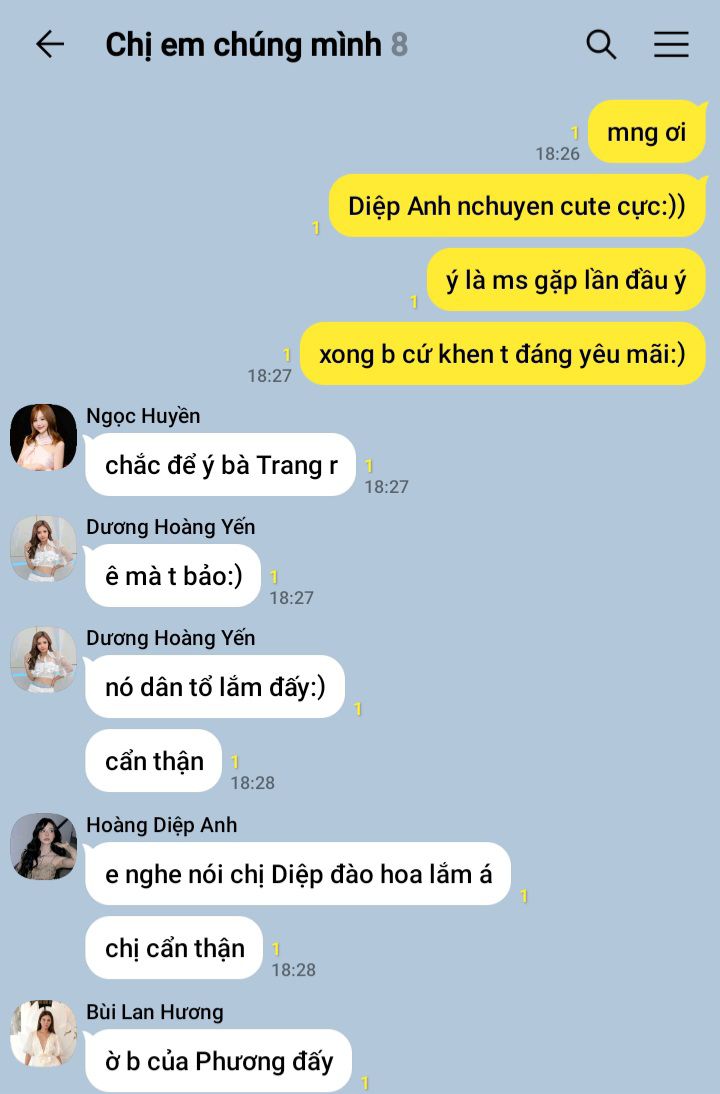Viewport: 720px width, 1094px height.
Task: Go back from the group chat
Action: click(x=49, y=44)
